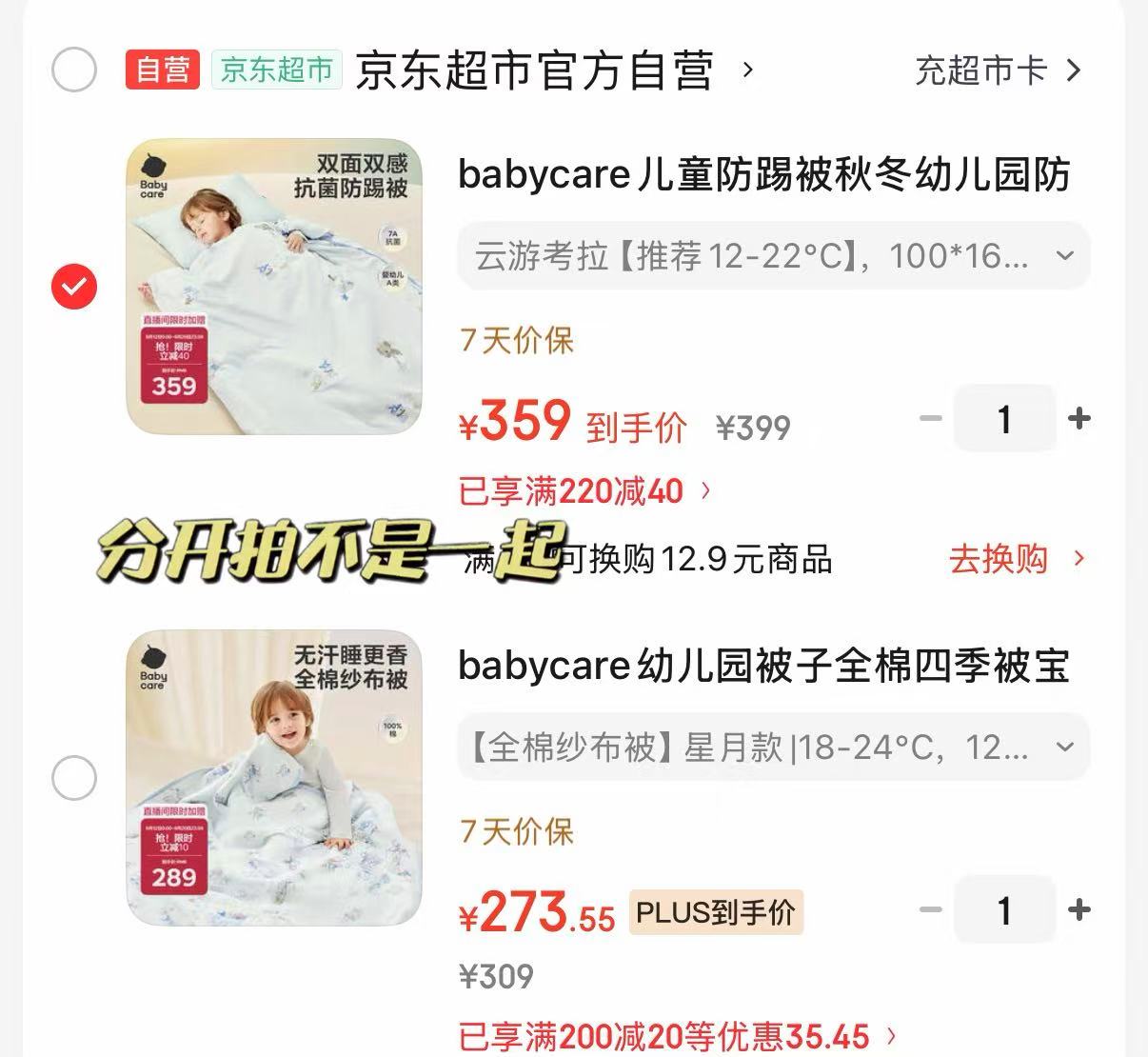Open babycare 儿童防踢被秋冬 product title

click(764, 174)
